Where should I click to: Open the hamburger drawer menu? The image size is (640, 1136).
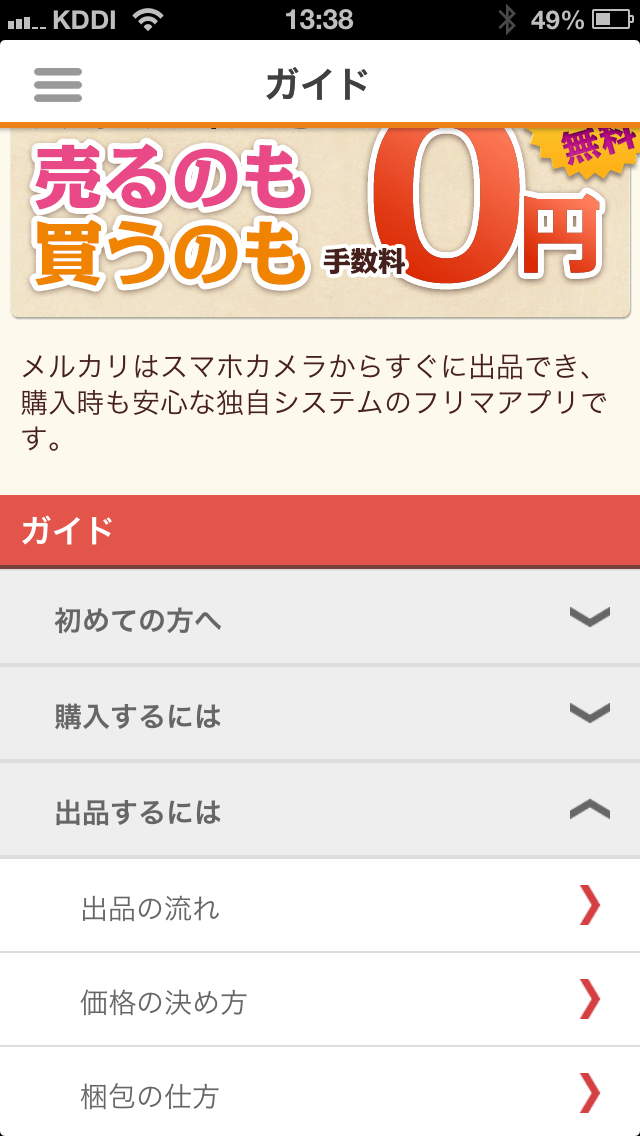pyautogui.click(x=58, y=85)
